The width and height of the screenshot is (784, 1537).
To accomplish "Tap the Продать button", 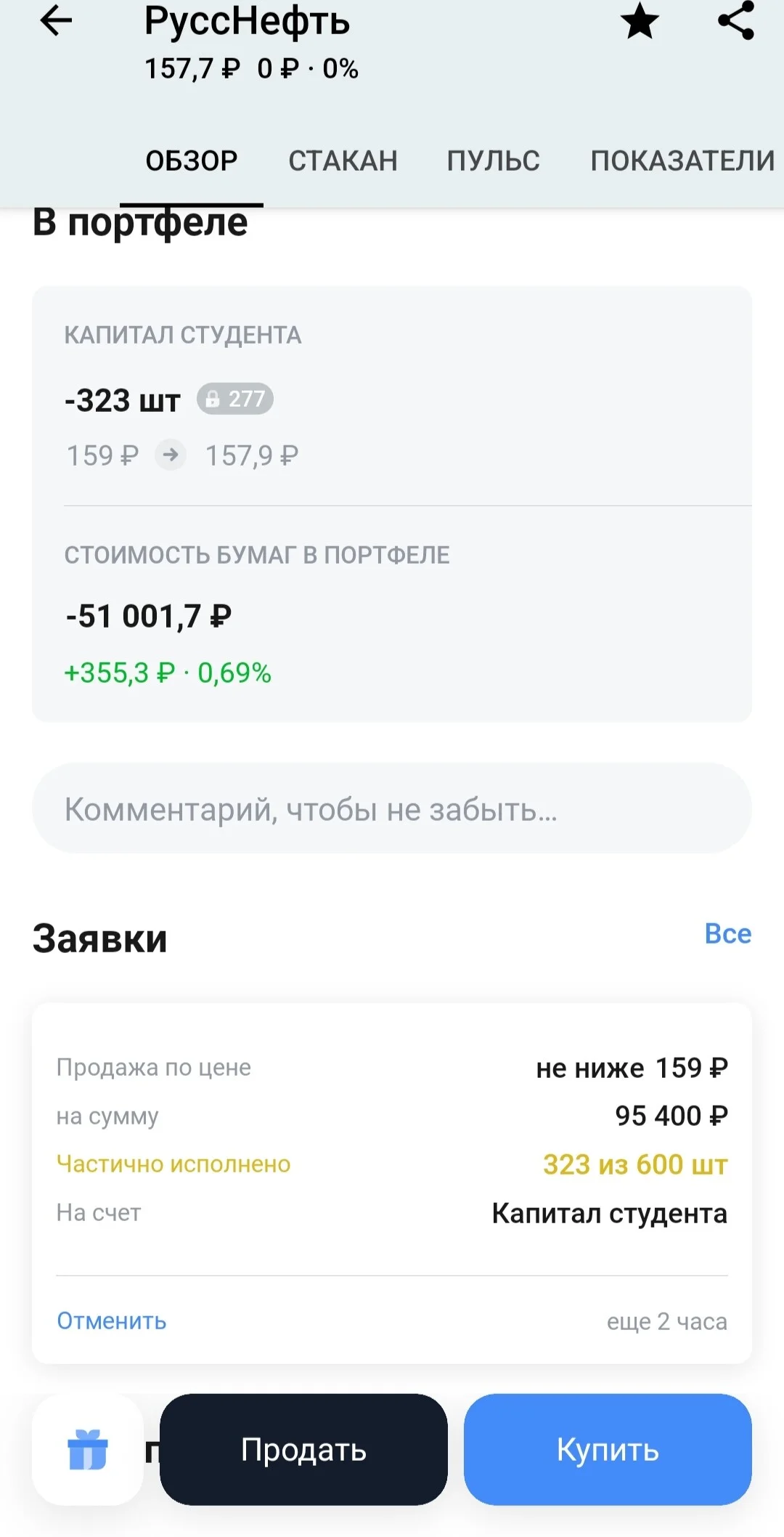I will pyautogui.click(x=303, y=1449).
